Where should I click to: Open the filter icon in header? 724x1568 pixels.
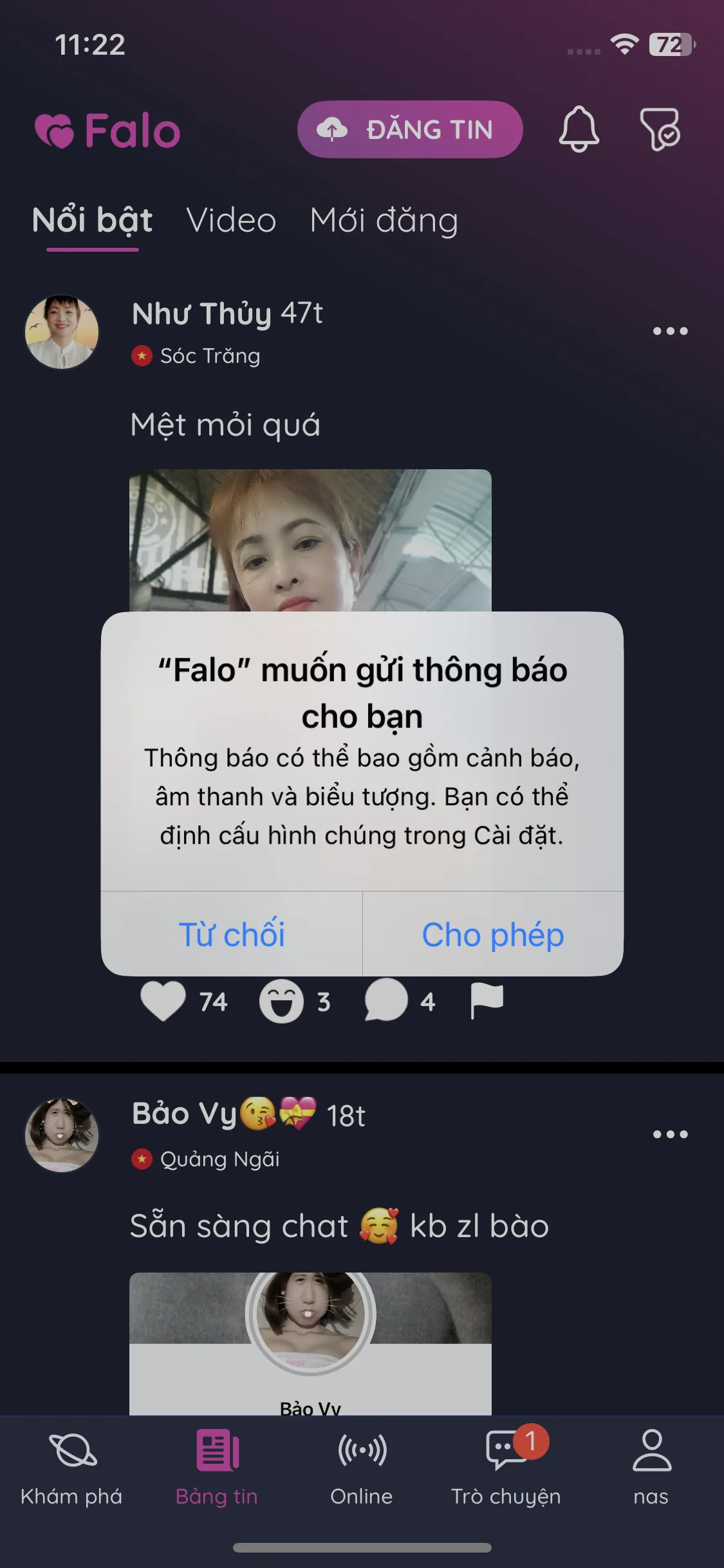pos(660,129)
